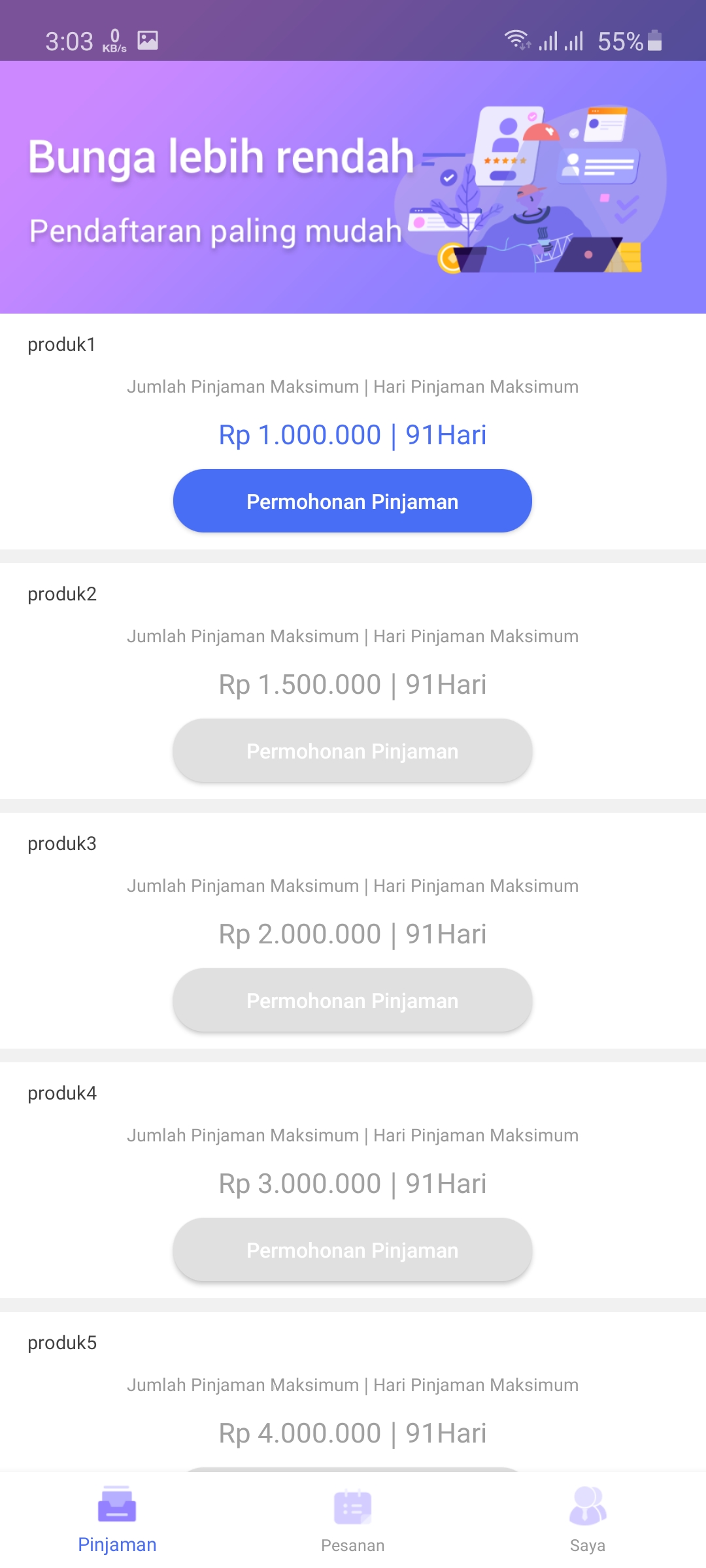Open the Bunga lebih rendah banner
Image resolution: width=706 pixels, height=1568 pixels.
tap(353, 188)
